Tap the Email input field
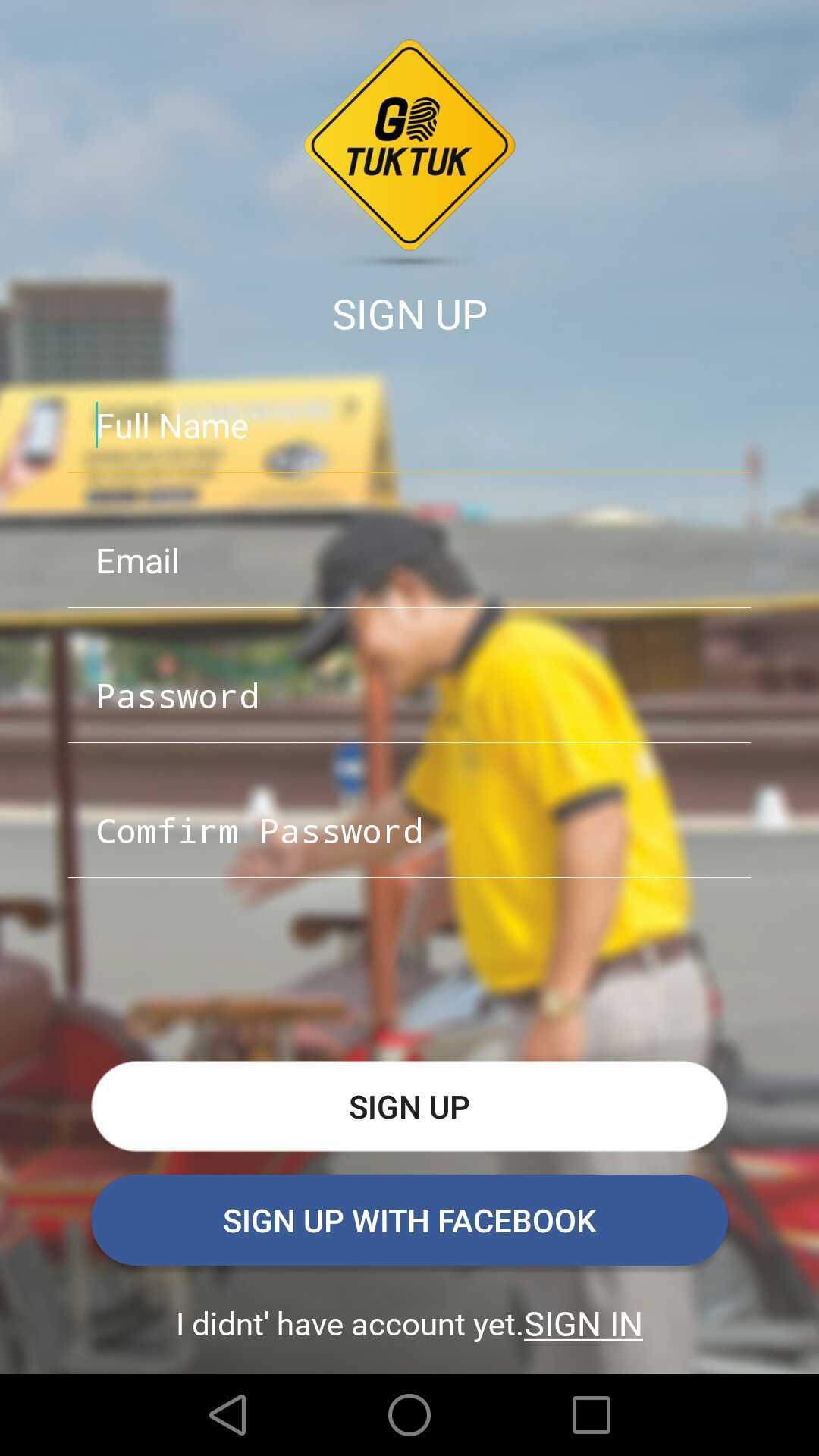Image resolution: width=819 pixels, height=1456 pixels. [x=409, y=561]
